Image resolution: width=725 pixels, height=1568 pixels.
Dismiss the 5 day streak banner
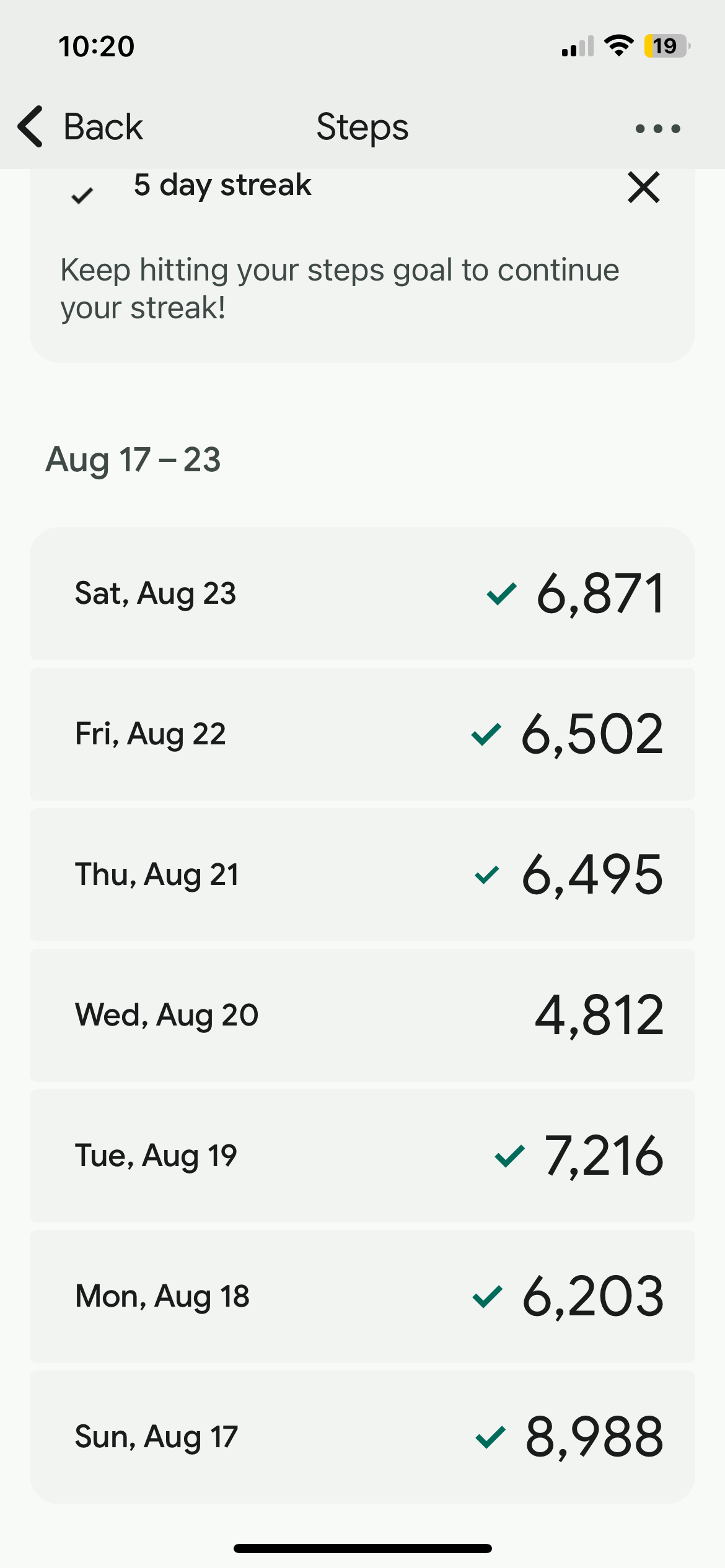pyautogui.click(x=643, y=188)
